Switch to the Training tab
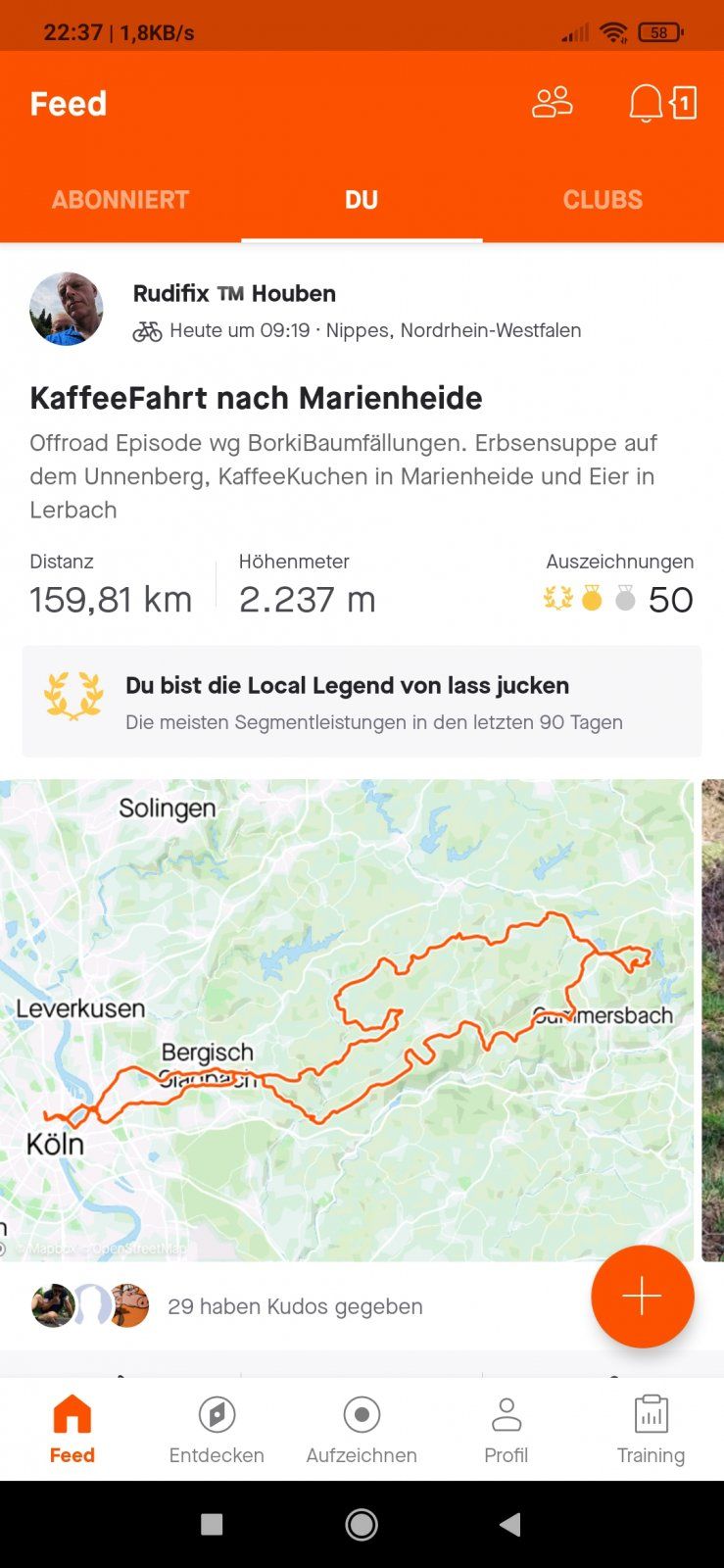 (x=651, y=1429)
